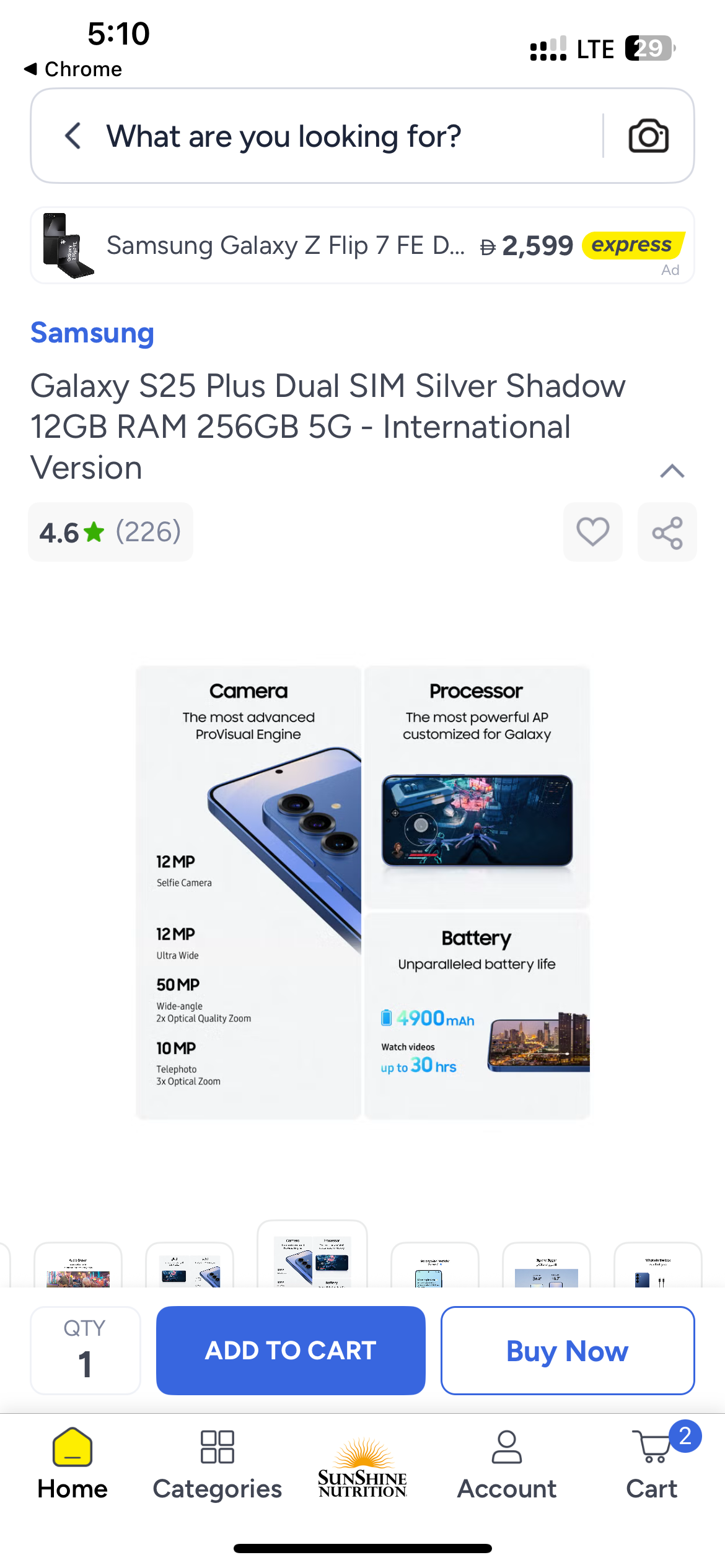Viewport: 725px width, 1568px height.
Task: Open the main product specs image
Action: click(362, 892)
